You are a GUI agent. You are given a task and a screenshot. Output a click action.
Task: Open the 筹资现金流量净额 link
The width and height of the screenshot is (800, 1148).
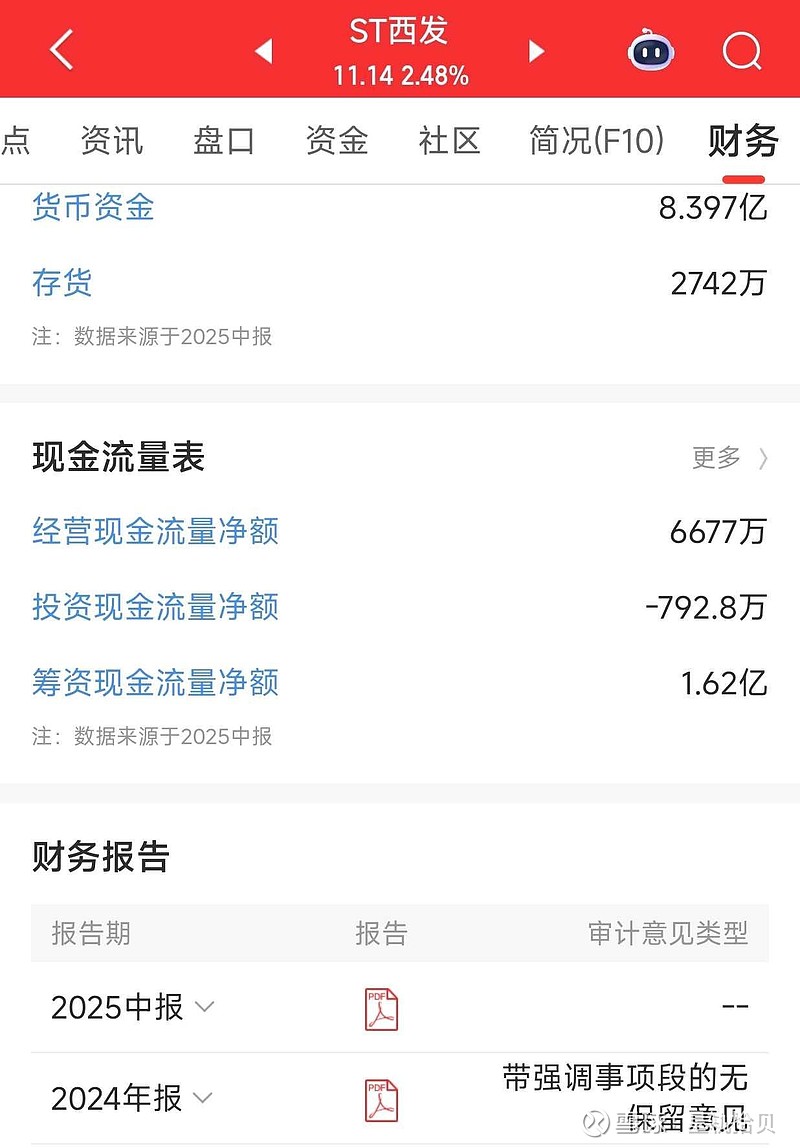(154, 683)
